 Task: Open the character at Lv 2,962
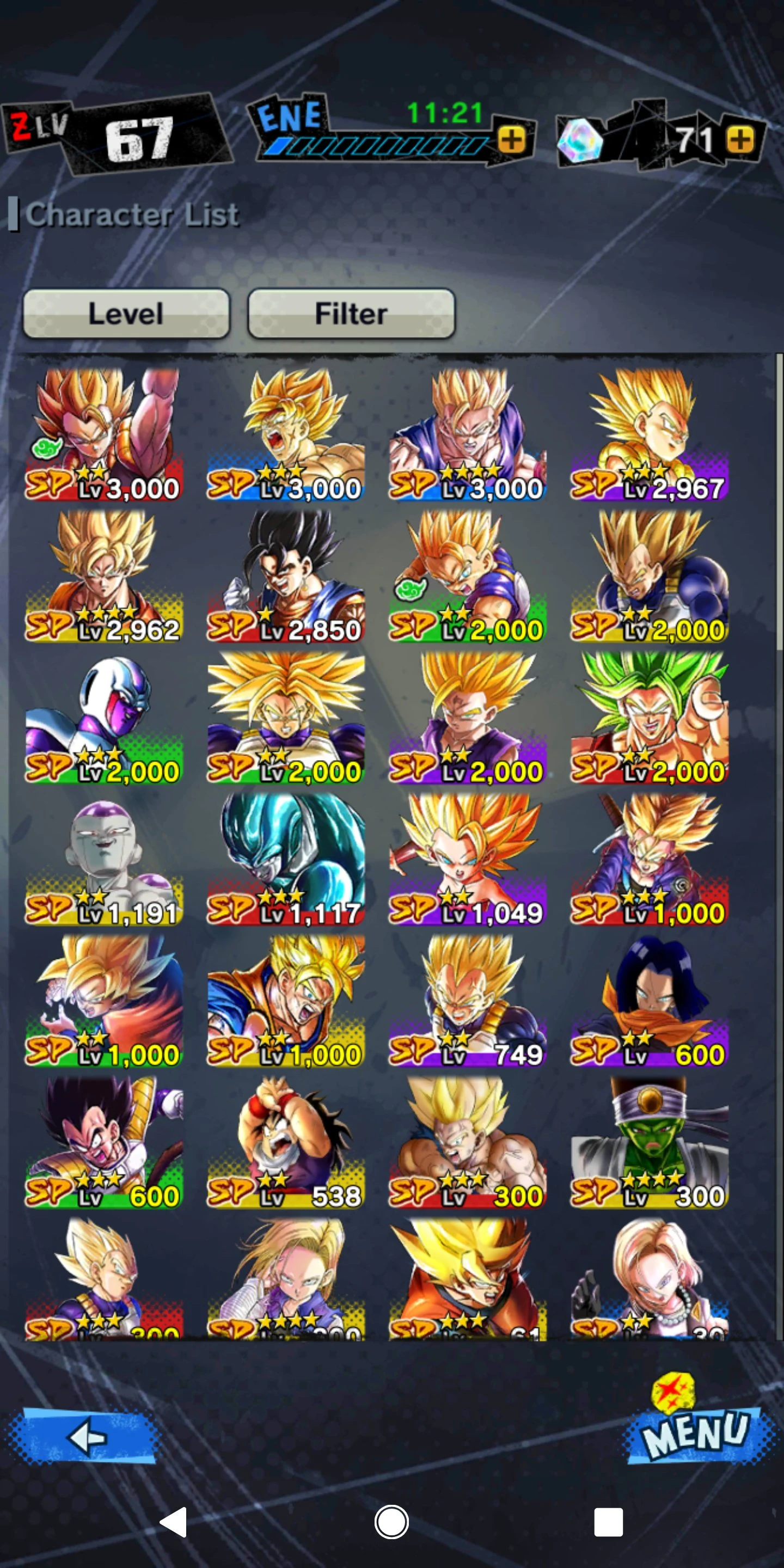(x=103, y=577)
